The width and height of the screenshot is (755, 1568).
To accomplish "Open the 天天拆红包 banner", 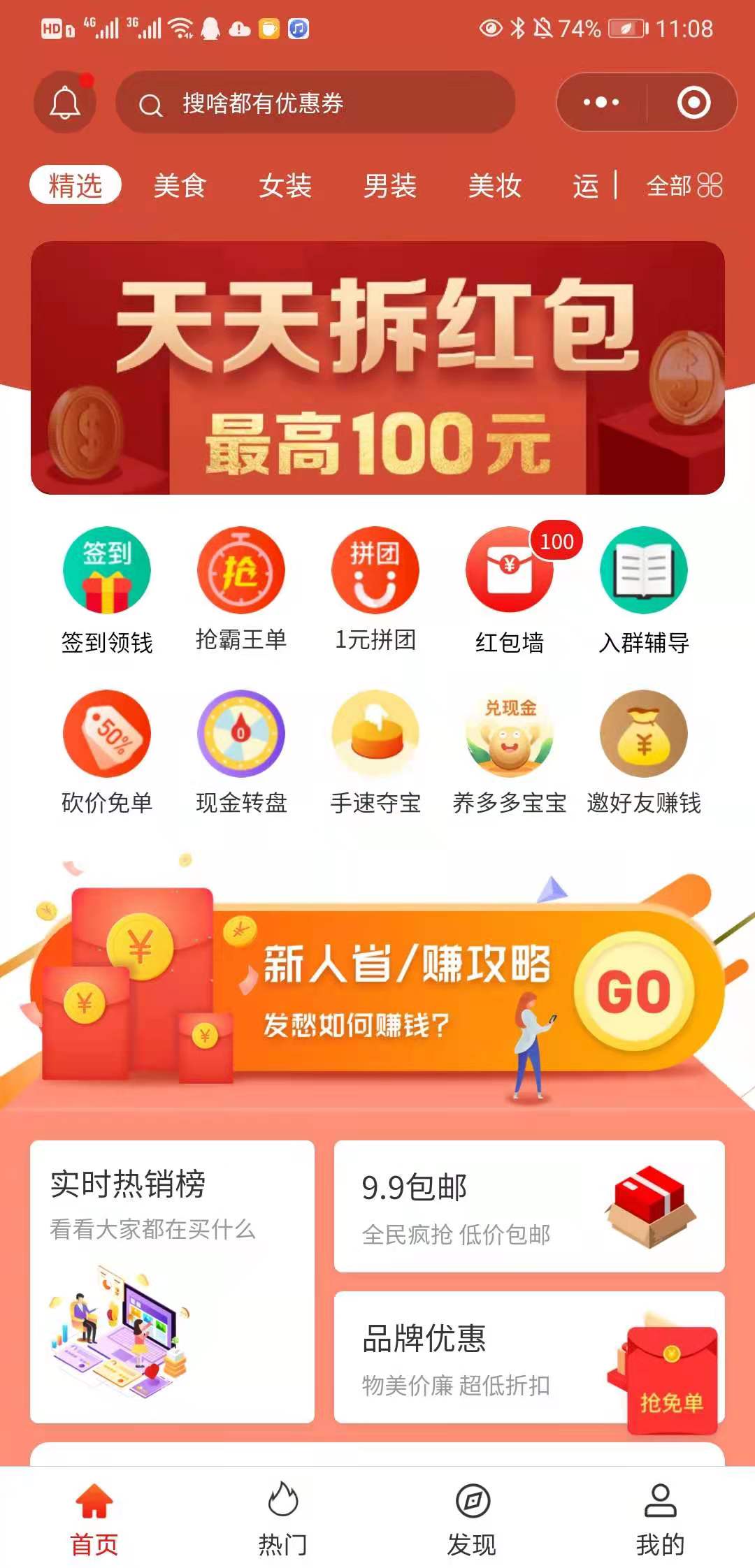I will (377, 368).
